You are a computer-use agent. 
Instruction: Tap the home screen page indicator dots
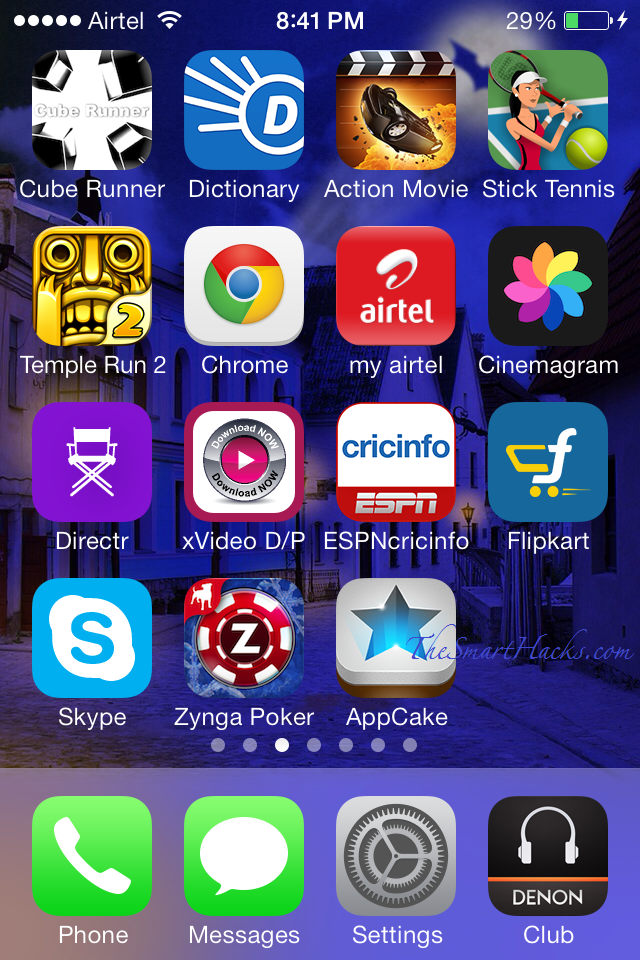click(x=314, y=745)
